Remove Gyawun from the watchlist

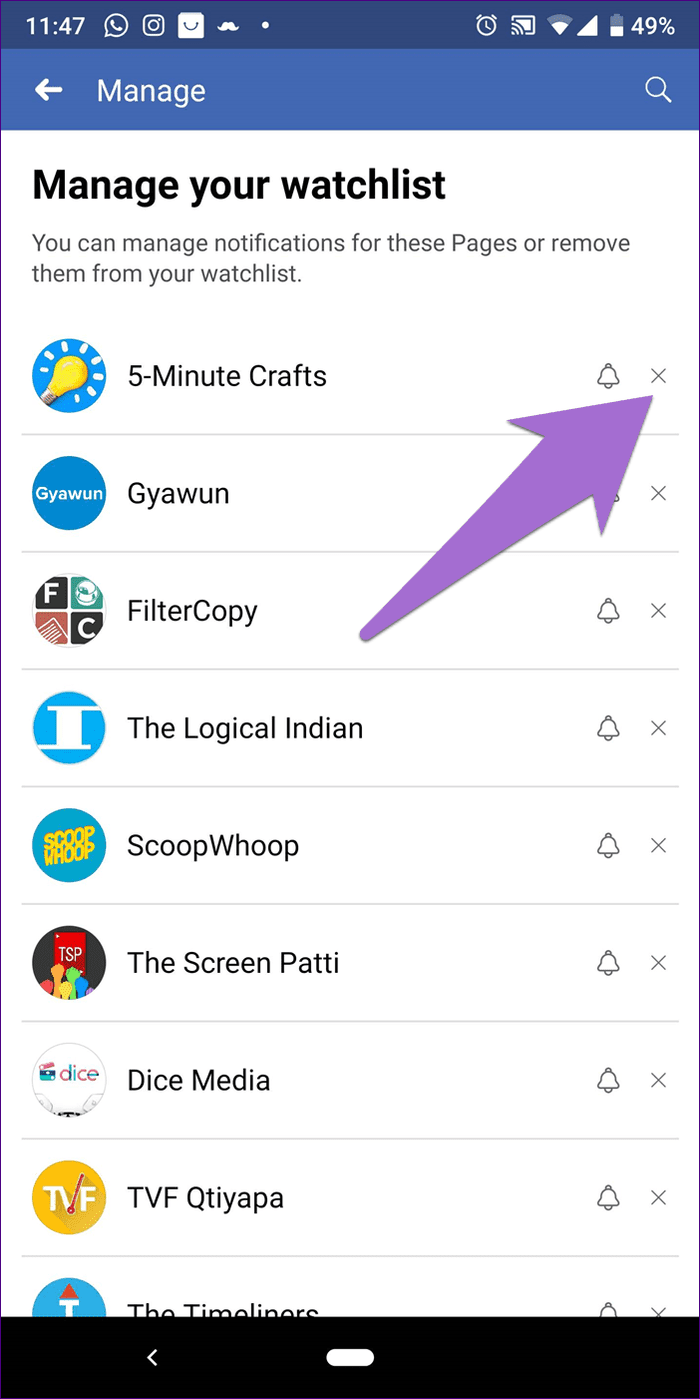click(x=658, y=493)
